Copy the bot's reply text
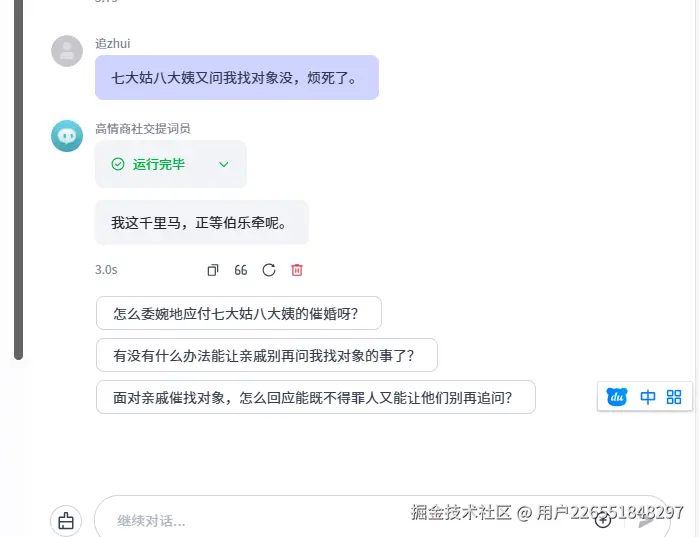Viewport: 699px width, 537px height. (212, 270)
